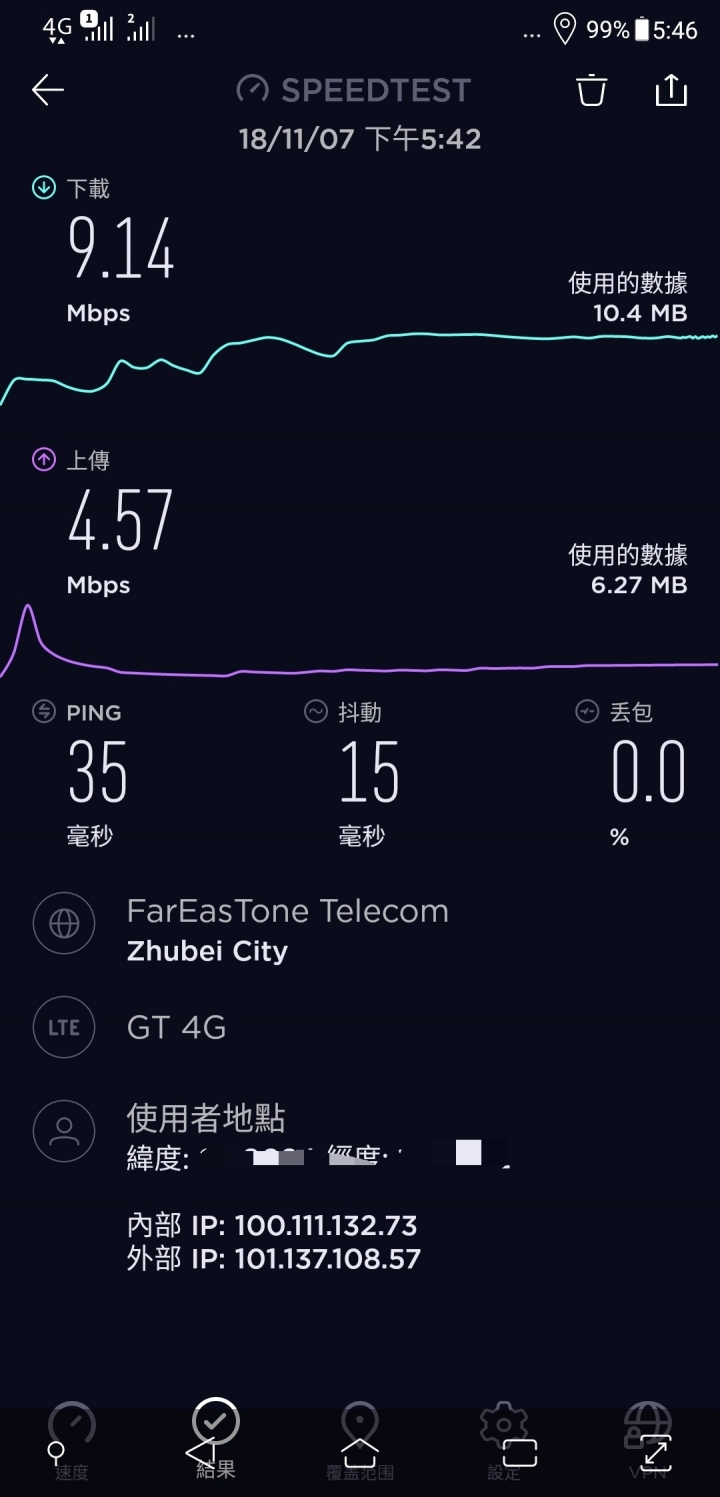
Task: Open the 設定 tab
Action: pos(504,1441)
